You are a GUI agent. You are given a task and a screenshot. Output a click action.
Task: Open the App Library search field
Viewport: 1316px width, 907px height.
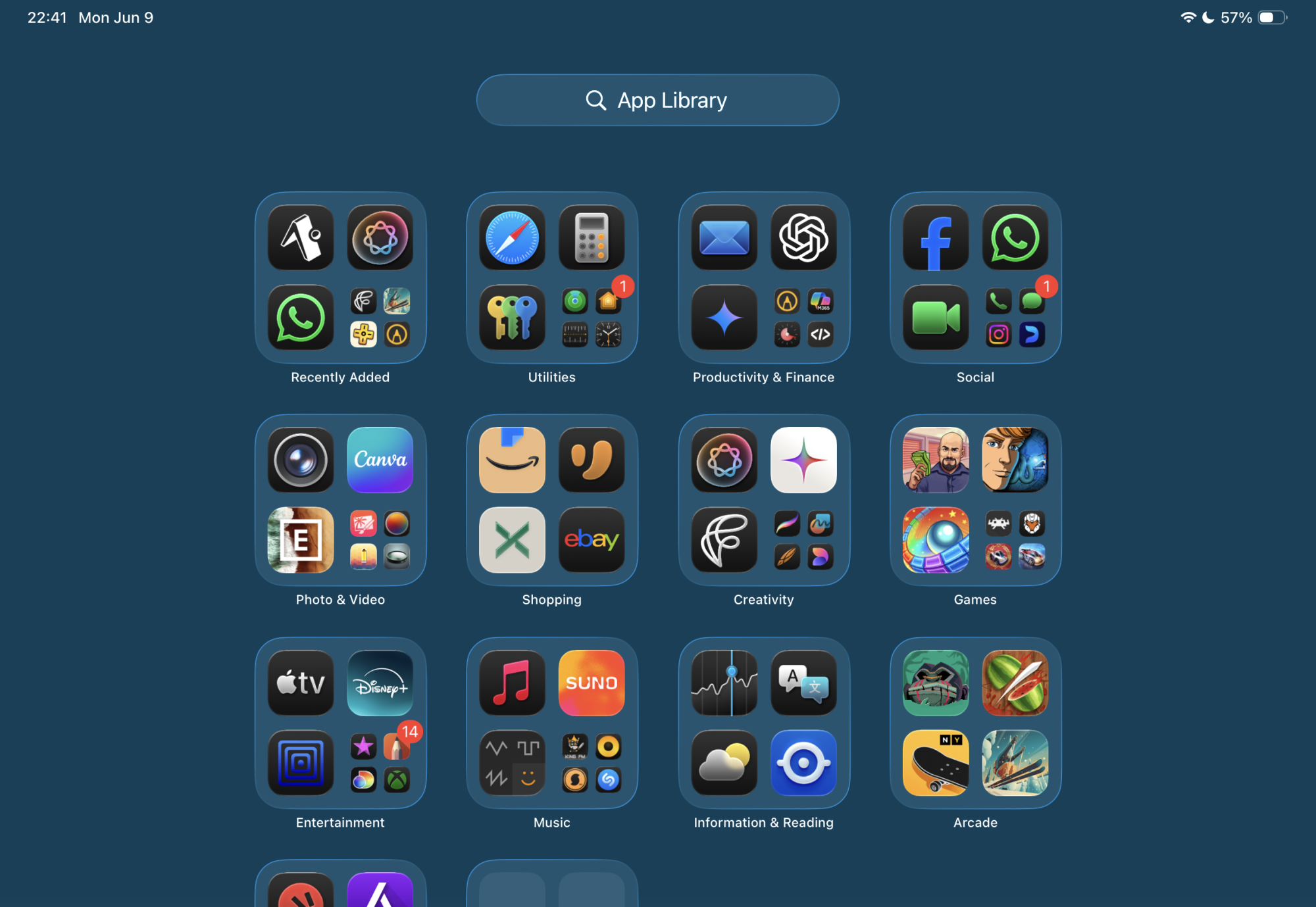click(657, 100)
